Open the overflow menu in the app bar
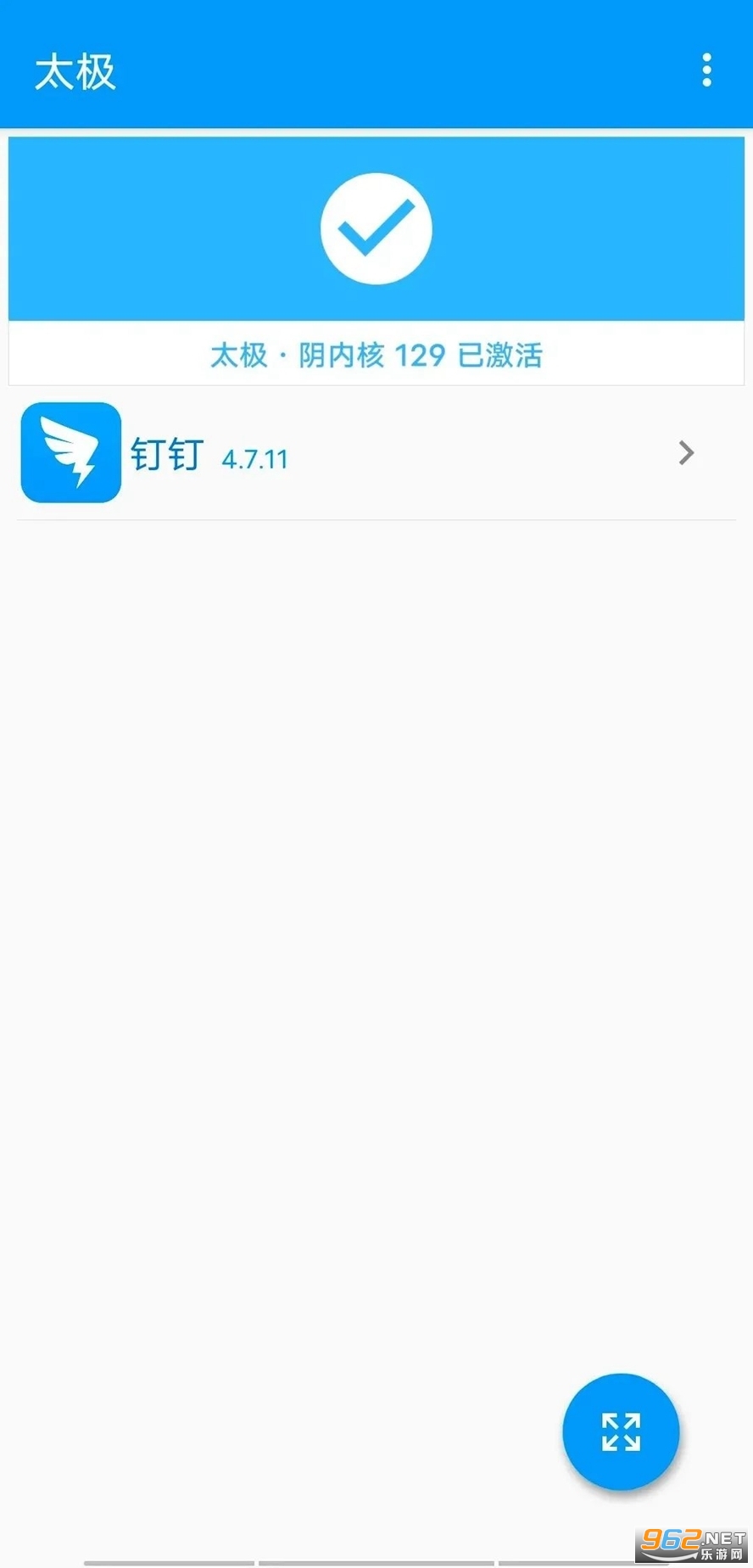This screenshot has width=753, height=1568. pos(706,70)
